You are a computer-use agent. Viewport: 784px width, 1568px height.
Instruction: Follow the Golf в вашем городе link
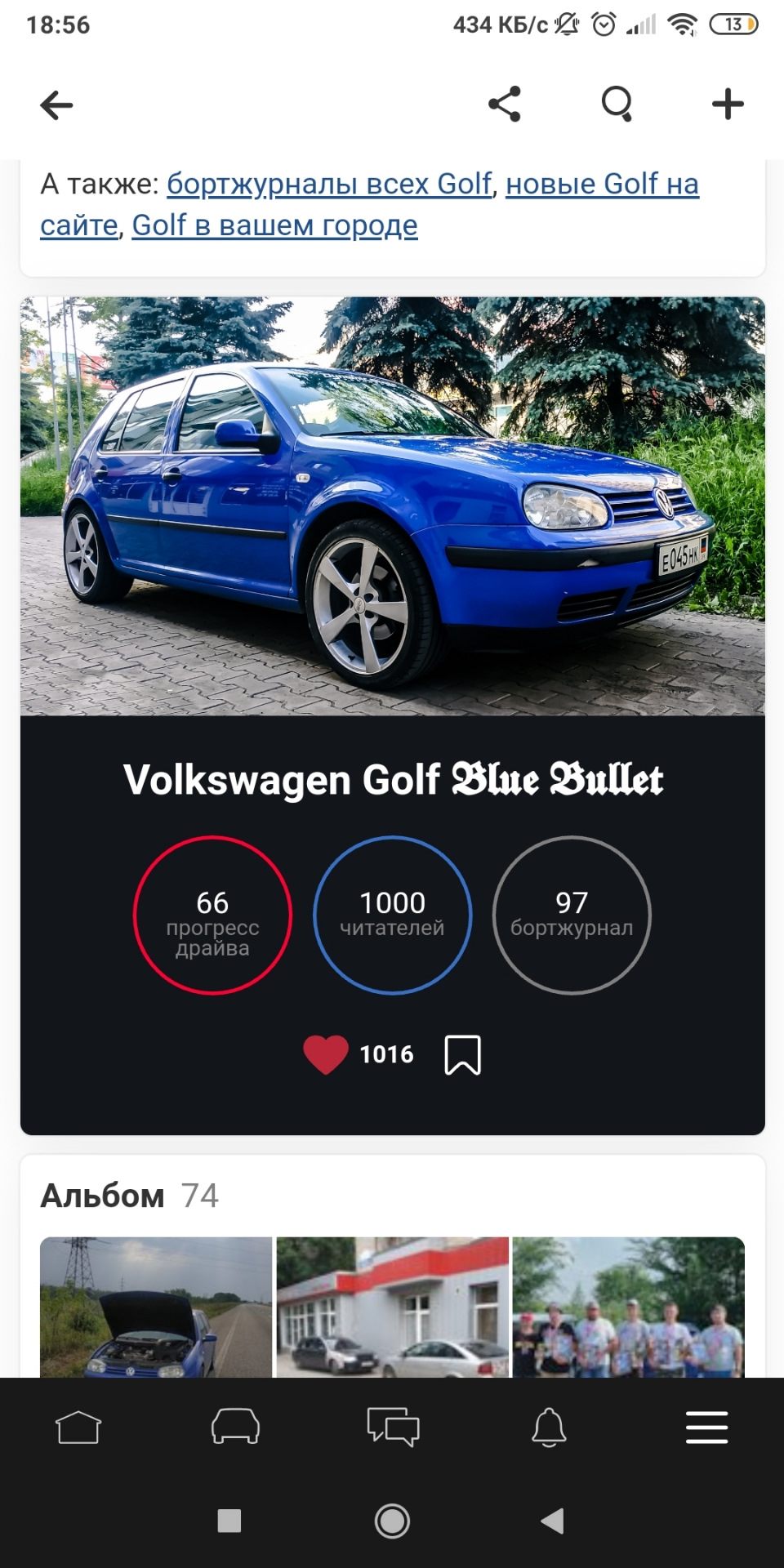(274, 225)
